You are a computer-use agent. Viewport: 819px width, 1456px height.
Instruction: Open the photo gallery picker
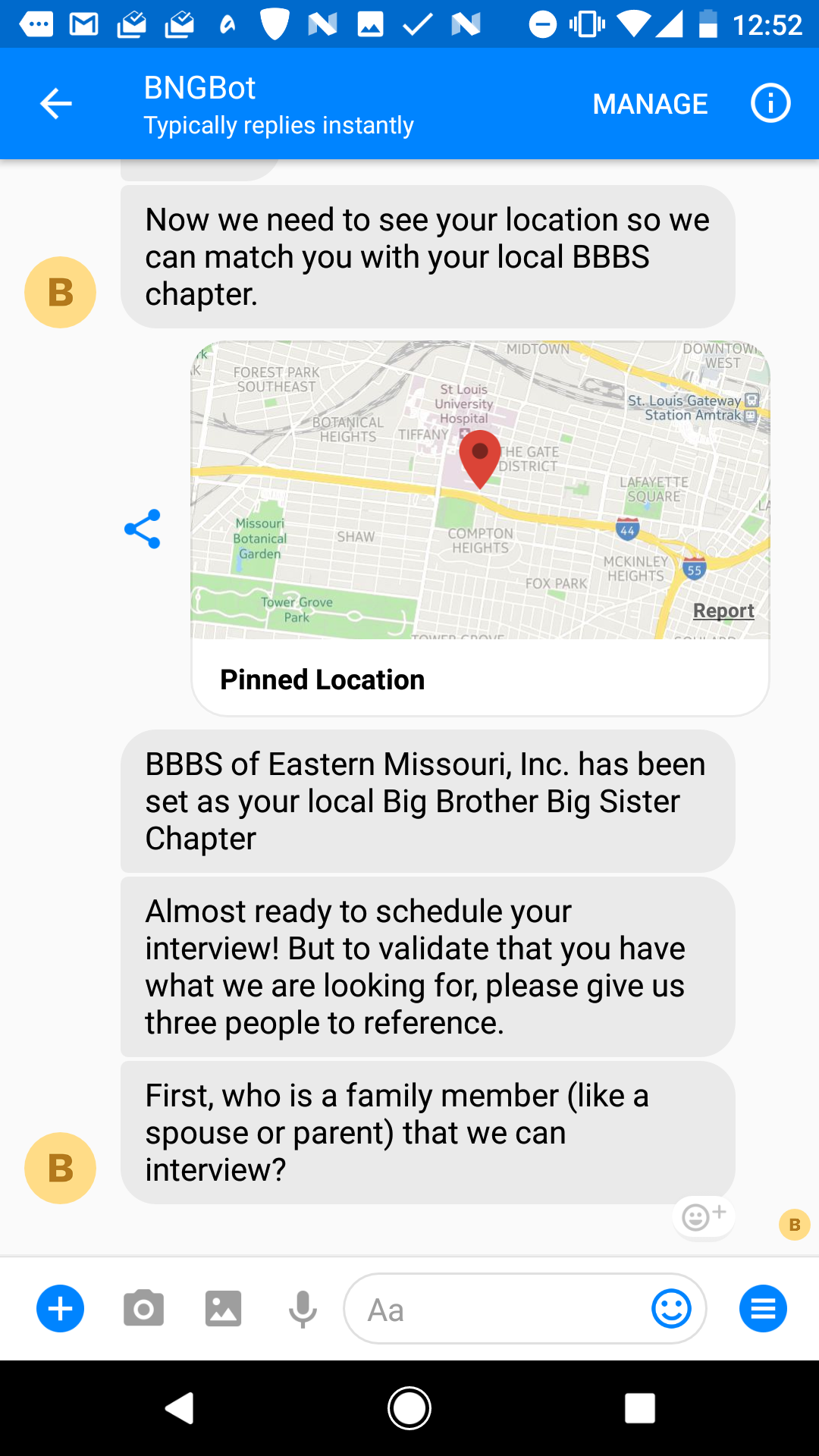tap(224, 1309)
